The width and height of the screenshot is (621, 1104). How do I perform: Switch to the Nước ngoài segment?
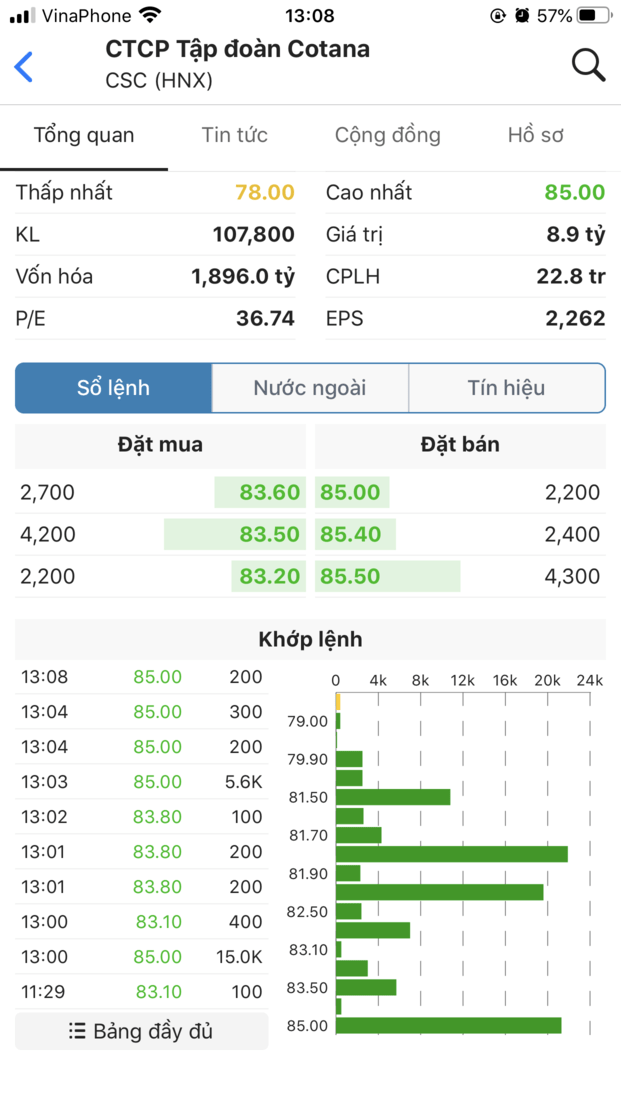(x=310, y=388)
